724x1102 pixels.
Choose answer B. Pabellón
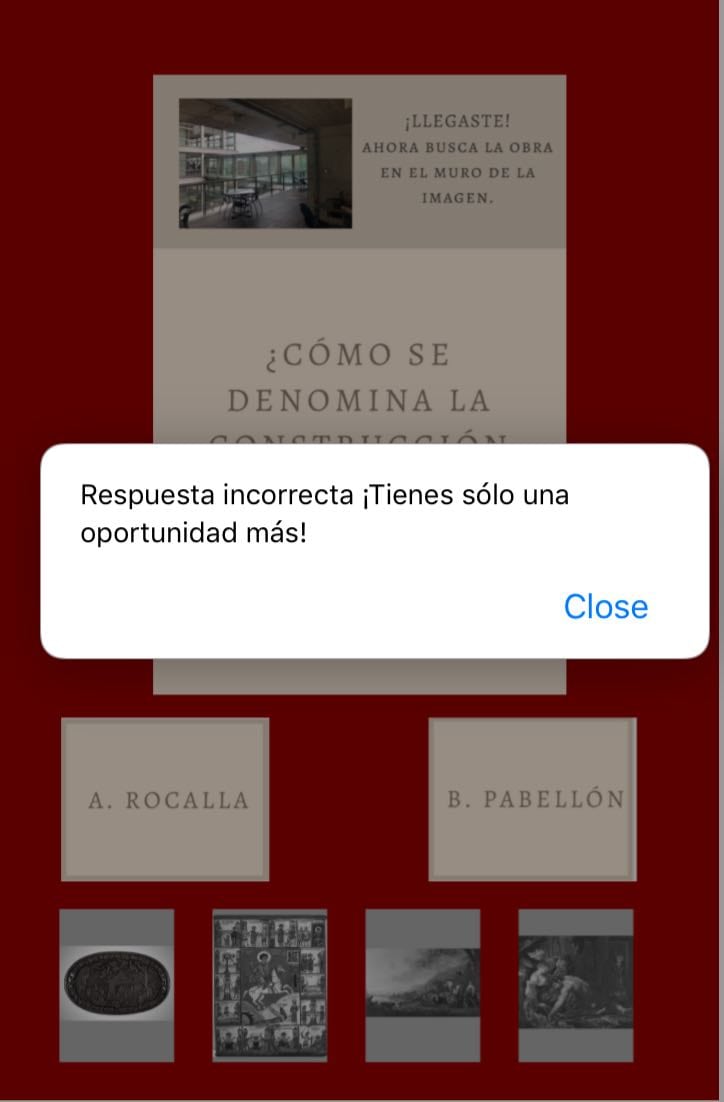(x=533, y=800)
